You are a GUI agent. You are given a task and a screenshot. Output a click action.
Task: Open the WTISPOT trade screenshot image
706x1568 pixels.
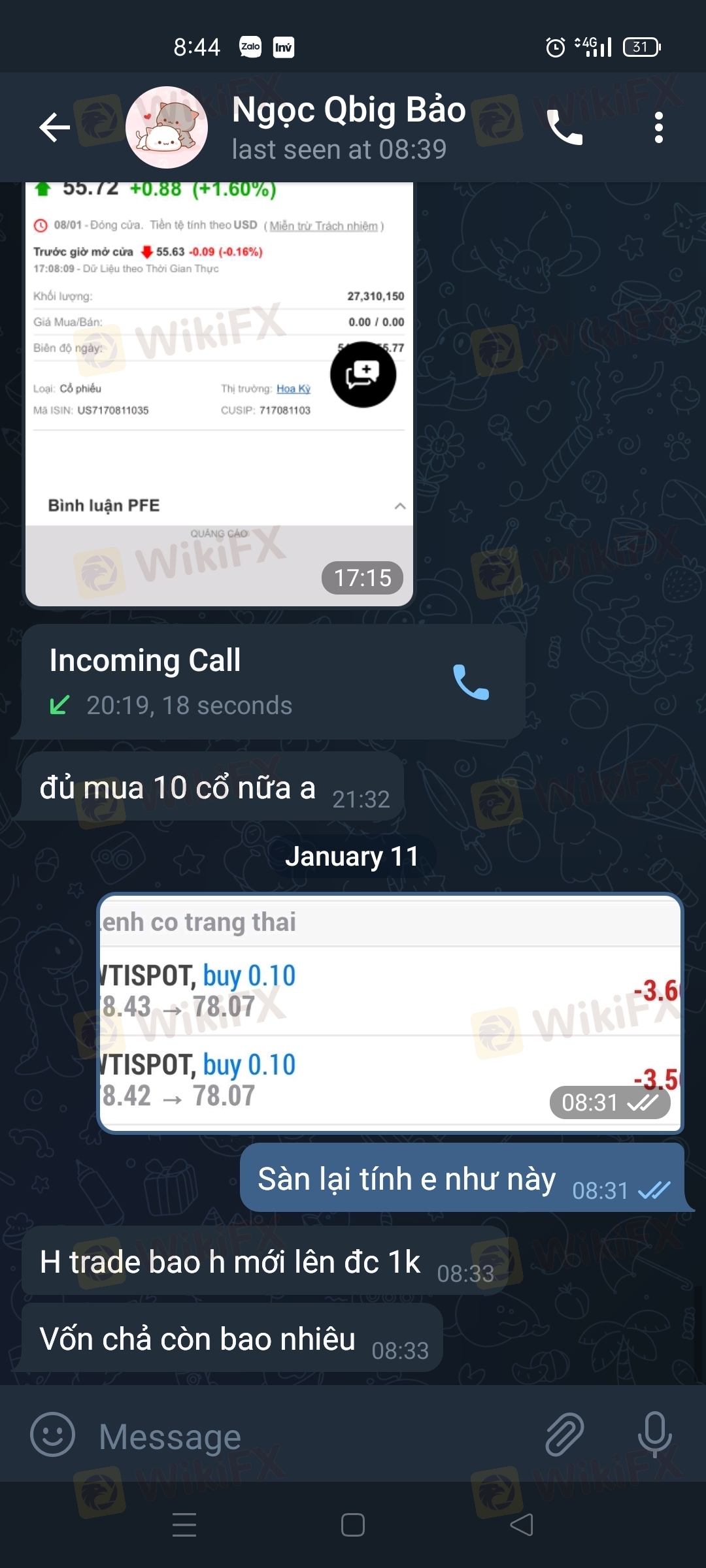pos(390,1013)
